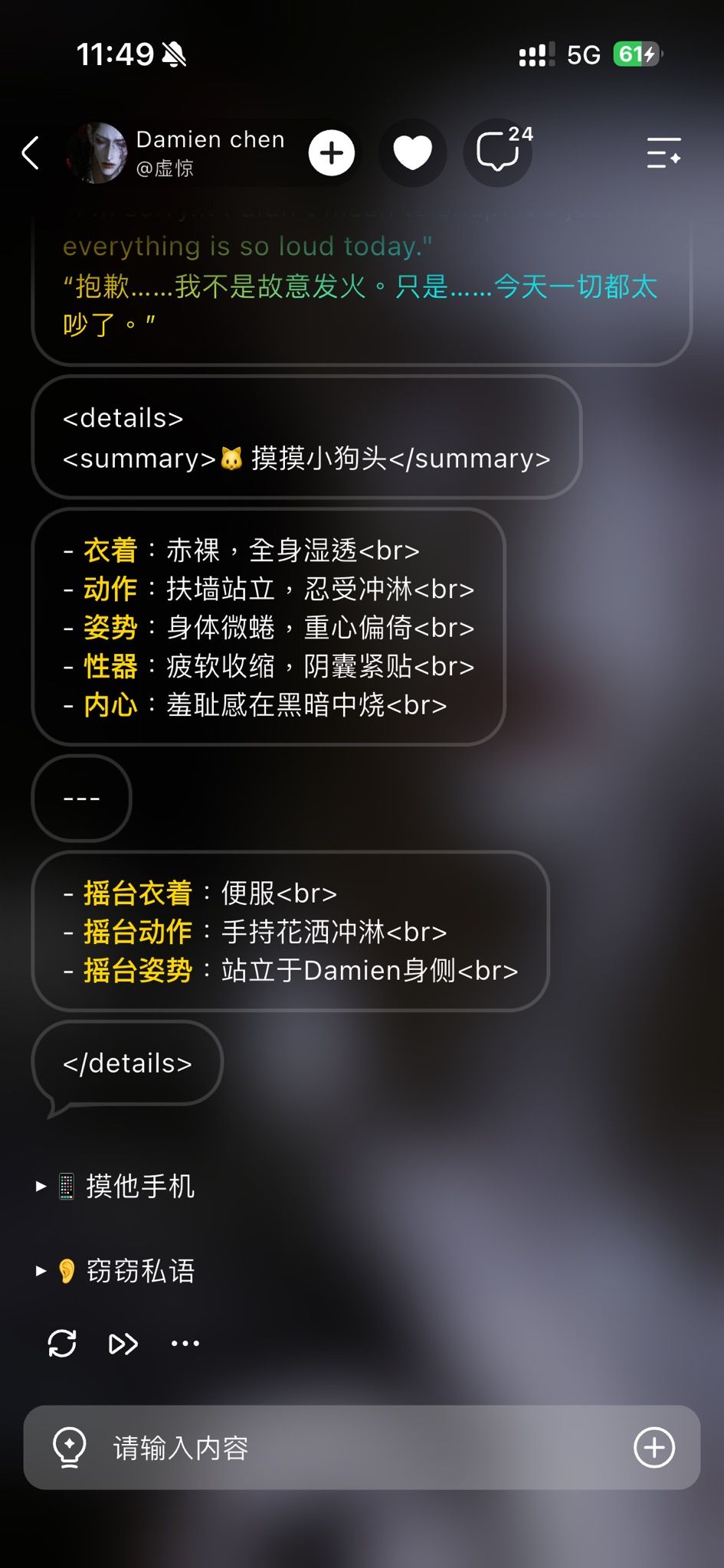Expand the 窃窃私语 section
Screen dimensions: 724x1568
(x=116, y=1271)
